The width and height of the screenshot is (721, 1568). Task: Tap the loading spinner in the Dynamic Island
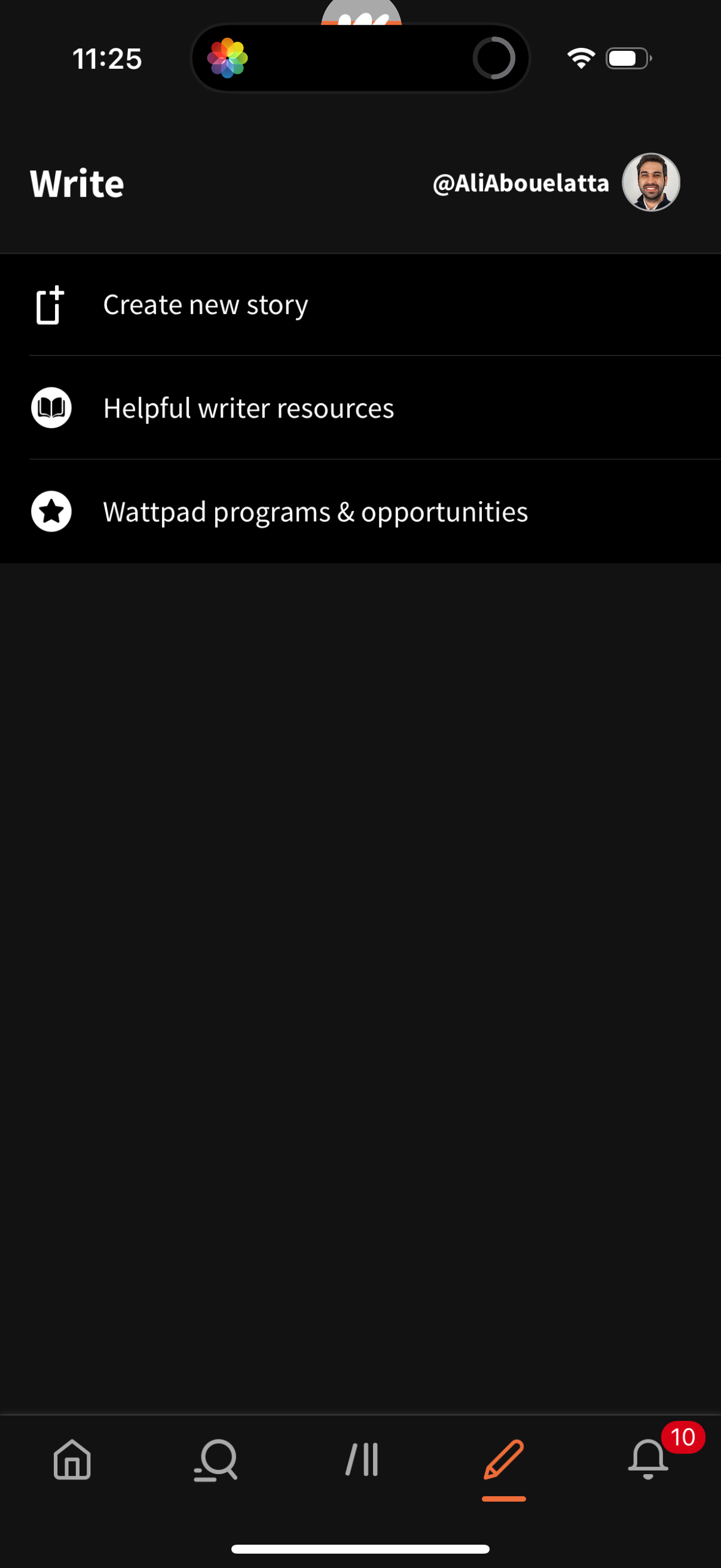click(494, 57)
